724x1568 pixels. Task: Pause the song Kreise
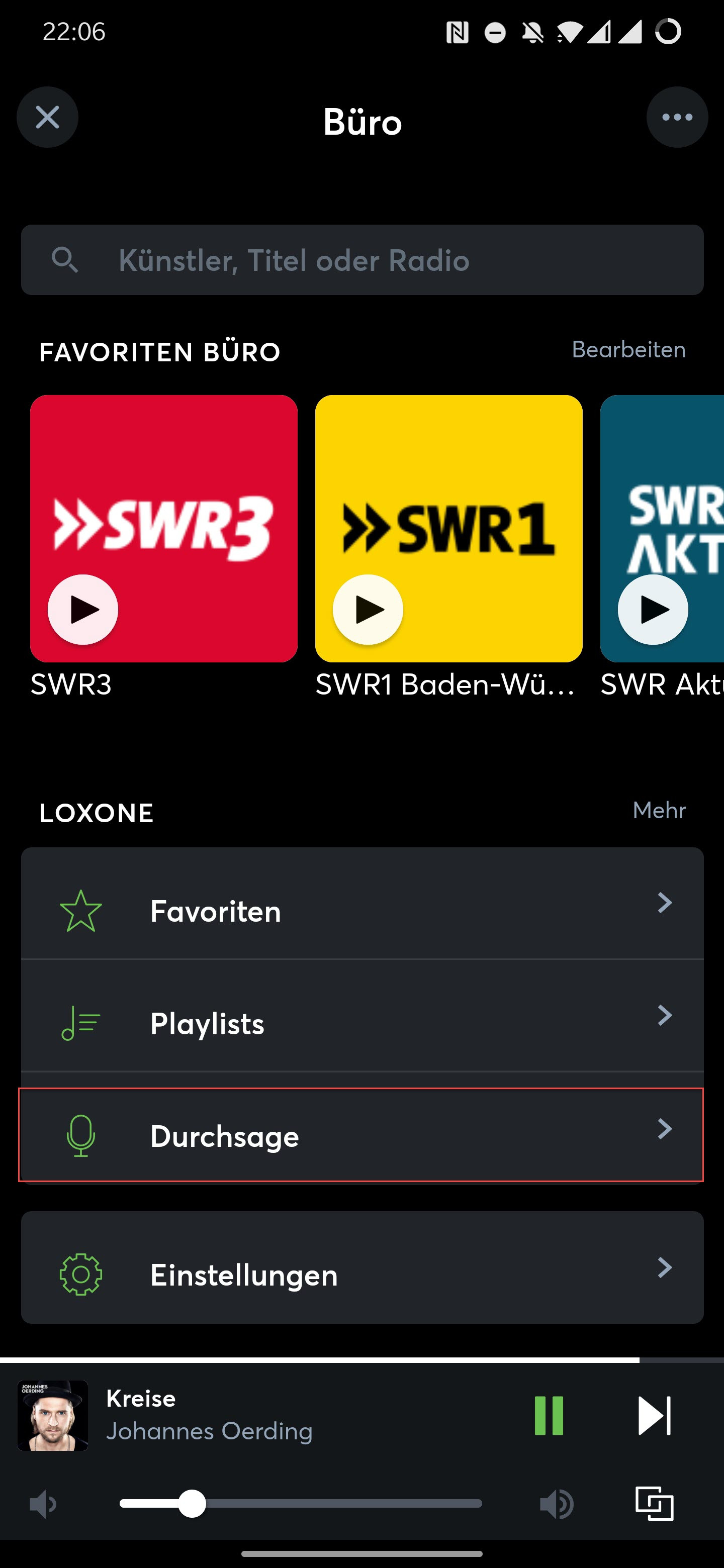tap(549, 1415)
